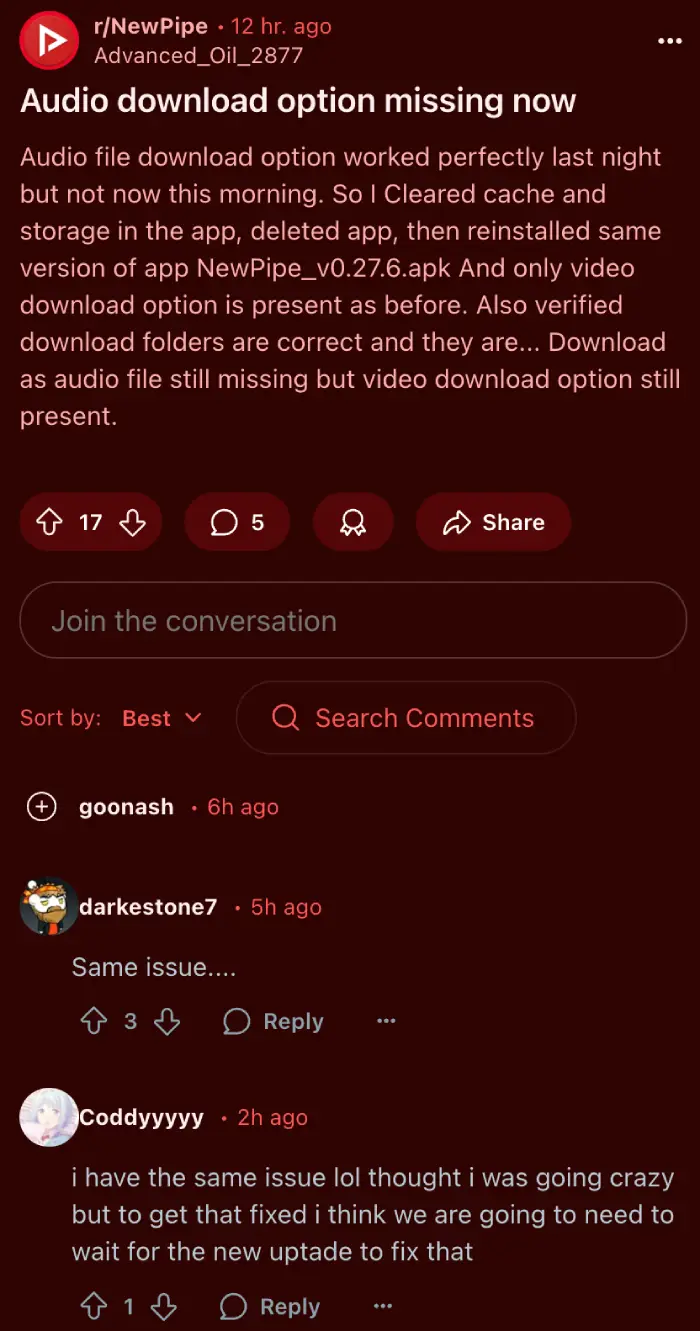Expand goonash's collapsed comment
The width and height of the screenshot is (700, 1331).
click(41, 807)
